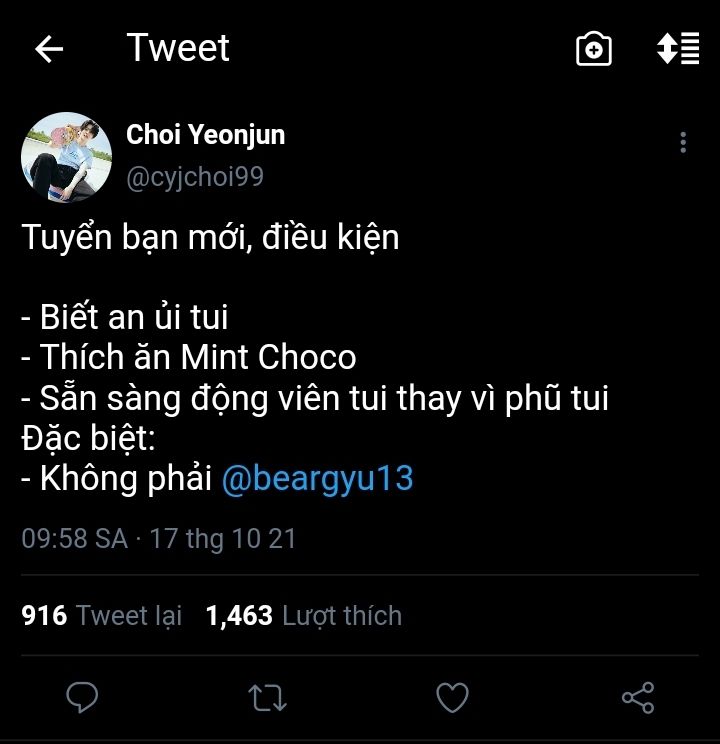Viewport: 720px width, 744px height.
Task: View the 1,463 Lượt thích list
Action: click(303, 615)
